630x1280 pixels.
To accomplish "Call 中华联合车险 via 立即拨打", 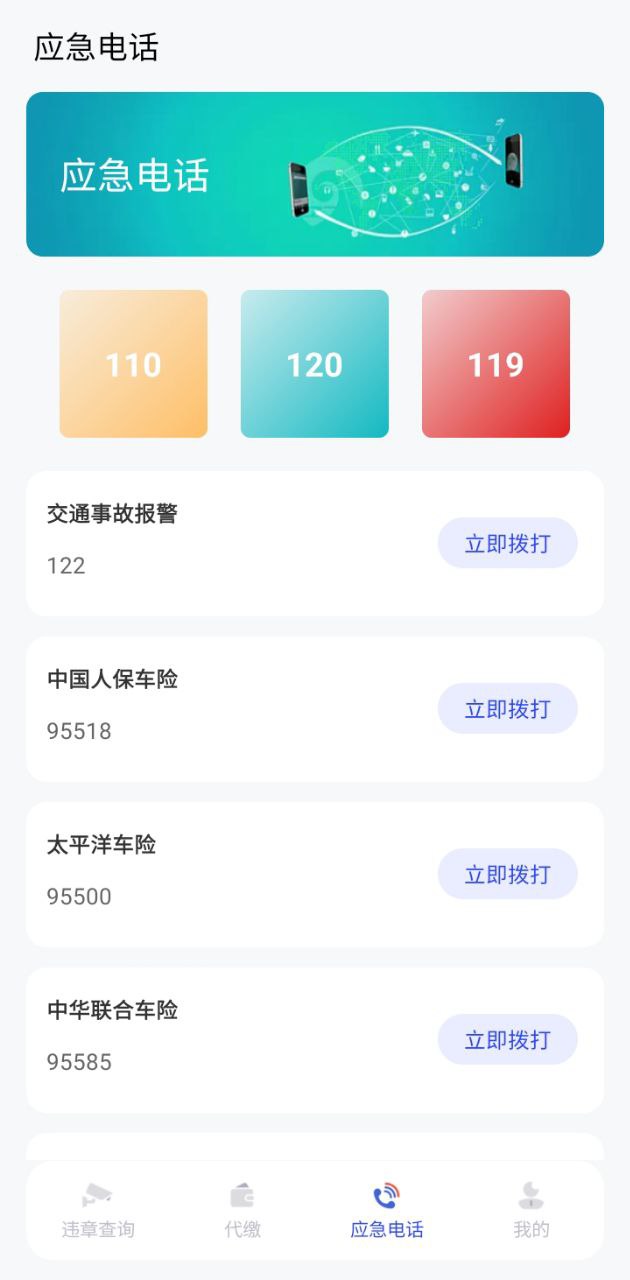I will click(x=508, y=1040).
